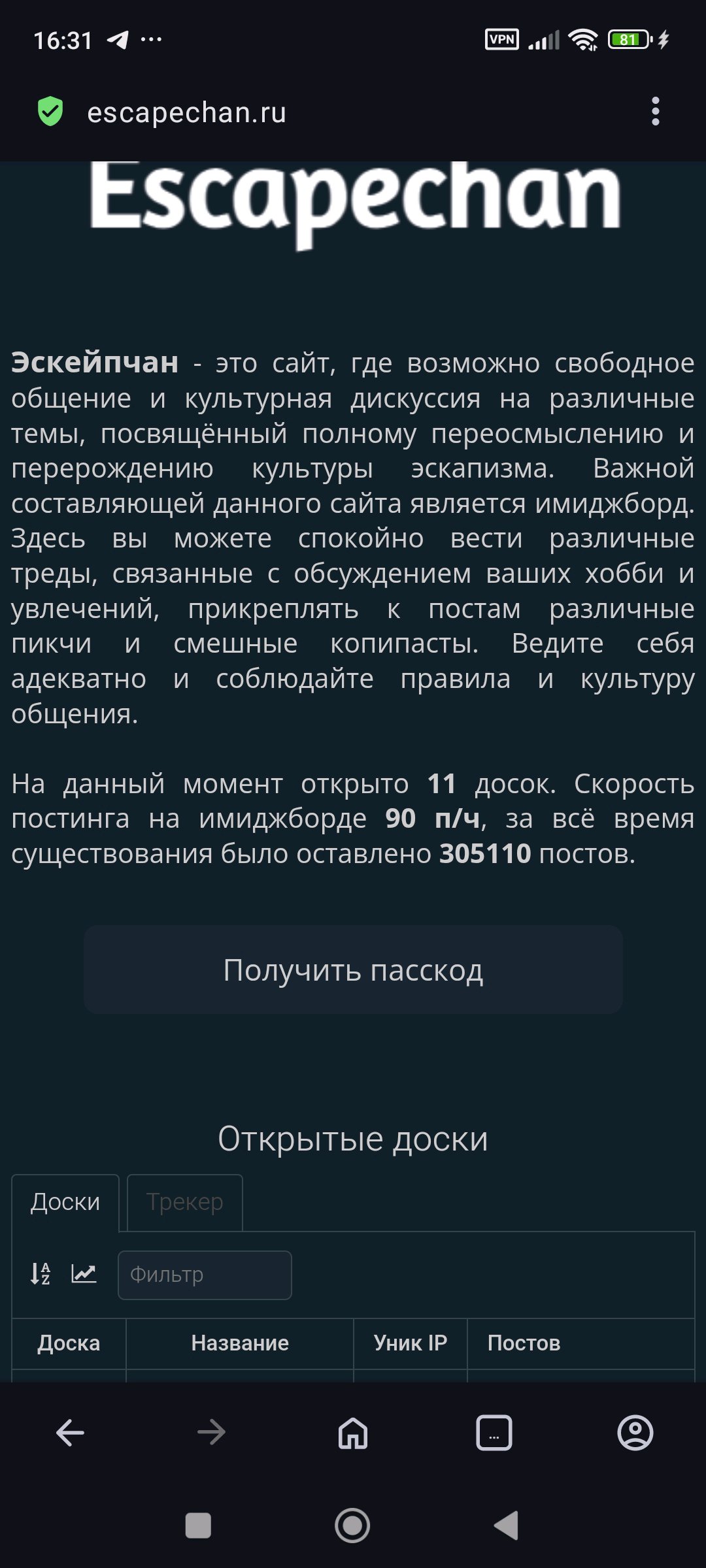Viewport: 706px width, 1568px height.
Task: Sort boards by activity chart icon
Action: 84,1273
